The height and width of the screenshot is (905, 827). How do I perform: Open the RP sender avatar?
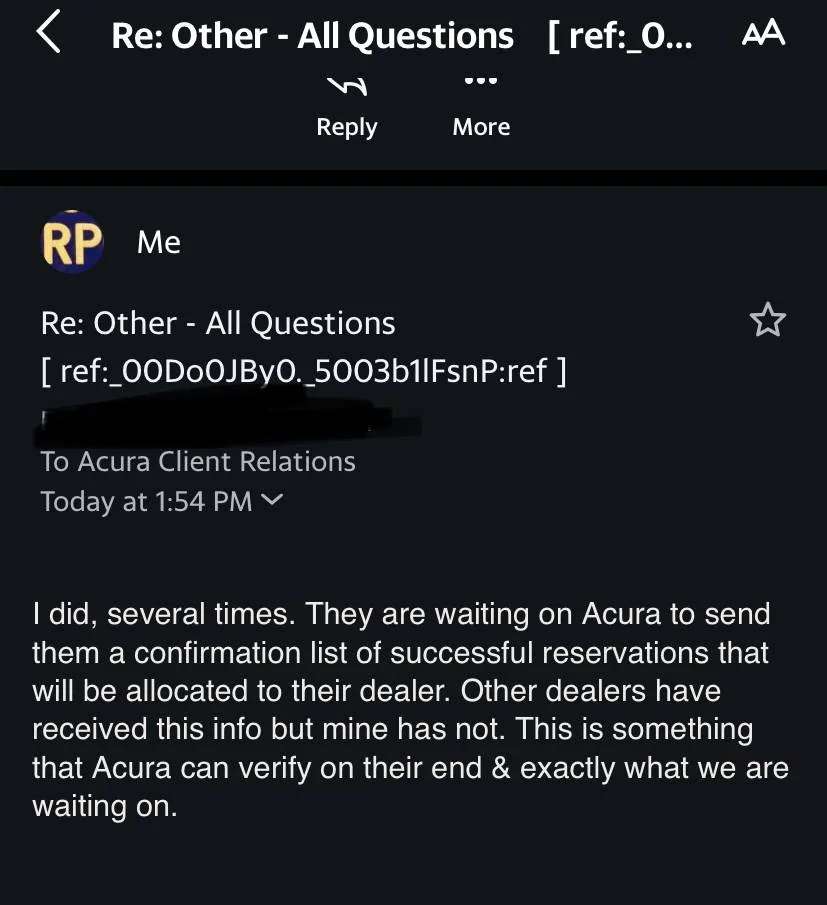click(72, 242)
